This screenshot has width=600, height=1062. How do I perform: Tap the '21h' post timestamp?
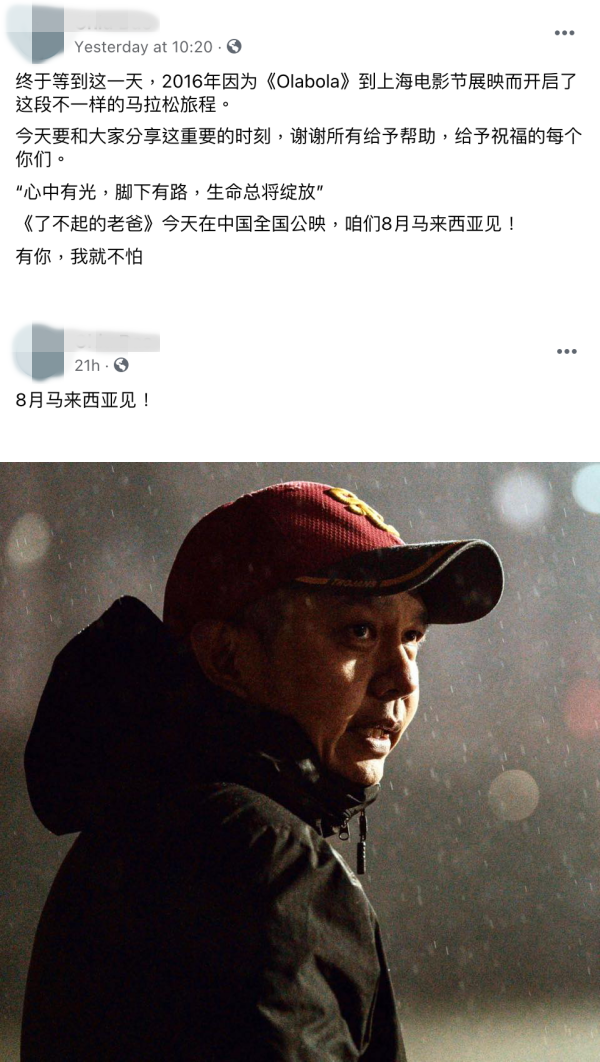click(x=87, y=365)
